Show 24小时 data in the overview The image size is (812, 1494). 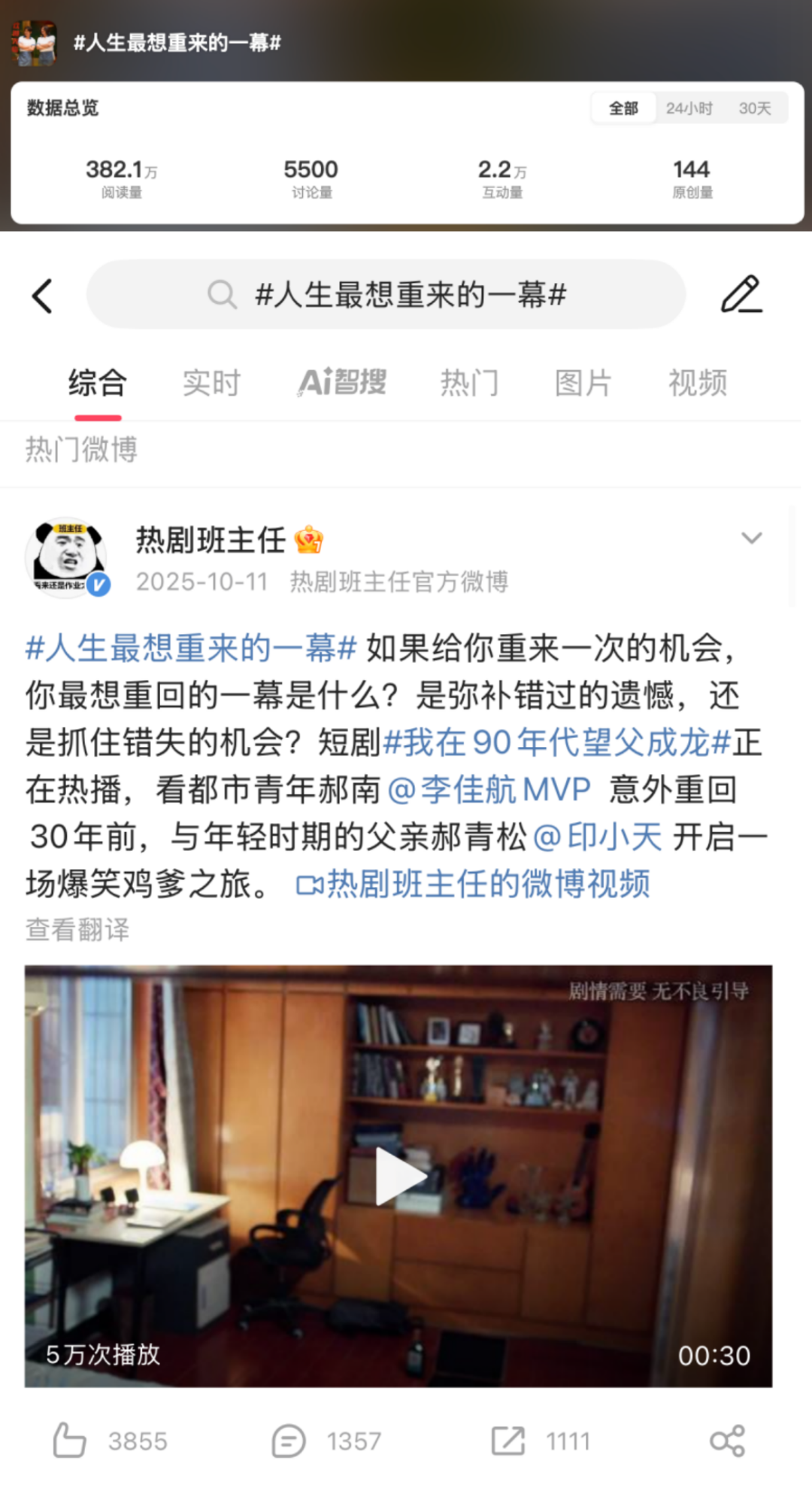pyautogui.click(x=689, y=108)
